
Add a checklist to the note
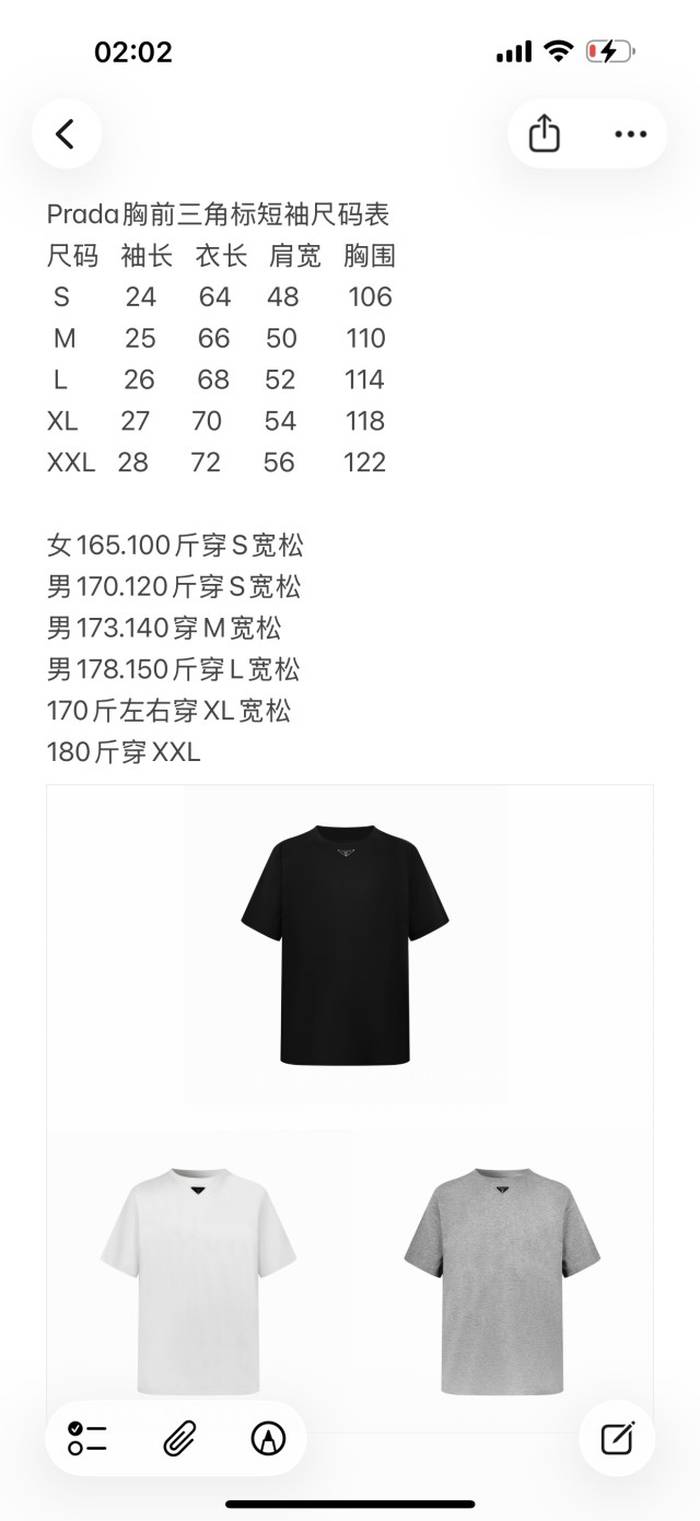coord(88,1439)
